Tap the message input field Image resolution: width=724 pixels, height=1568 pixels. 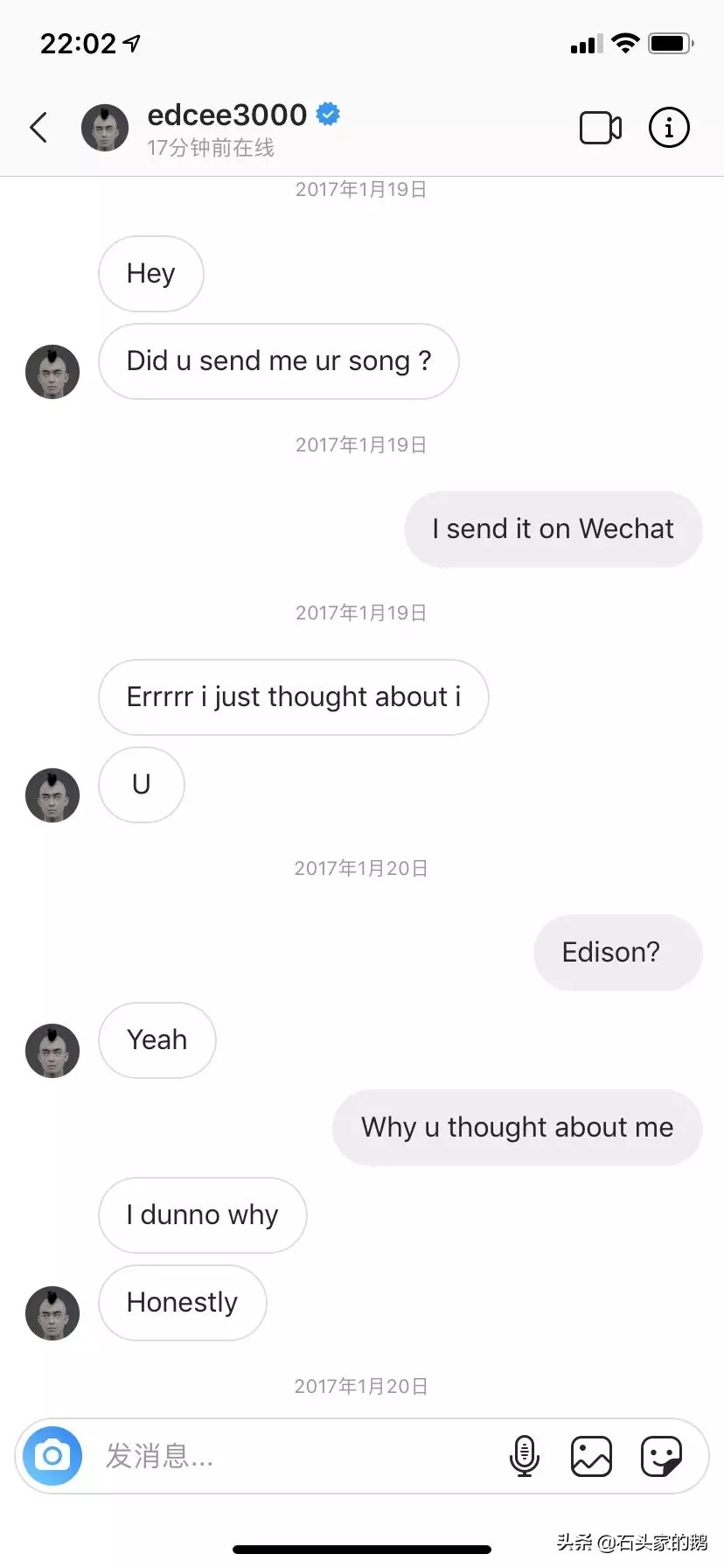pyautogui.click(x=289, y=1456)
